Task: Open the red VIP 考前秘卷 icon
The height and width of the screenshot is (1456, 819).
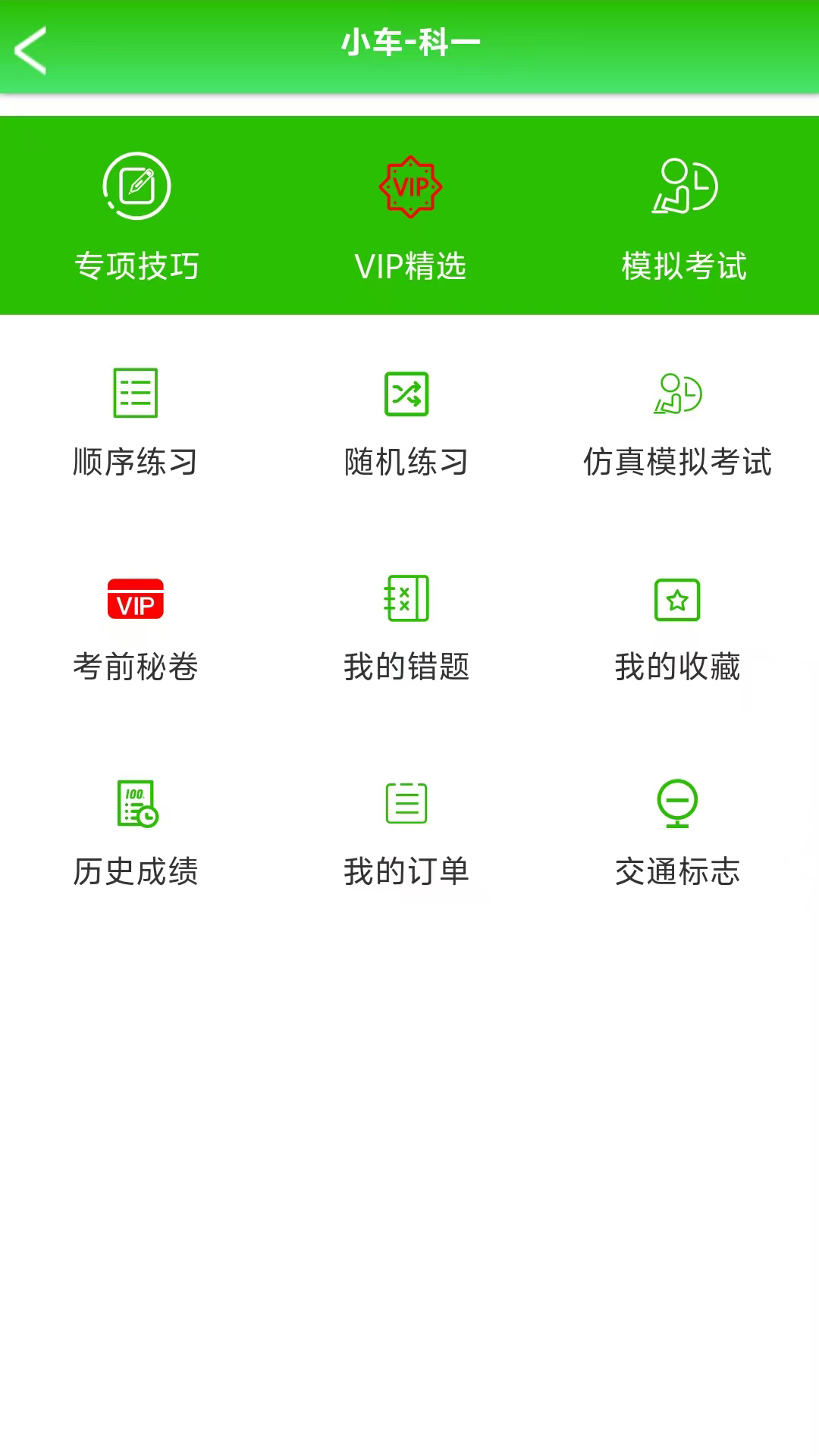Action: 136,601
